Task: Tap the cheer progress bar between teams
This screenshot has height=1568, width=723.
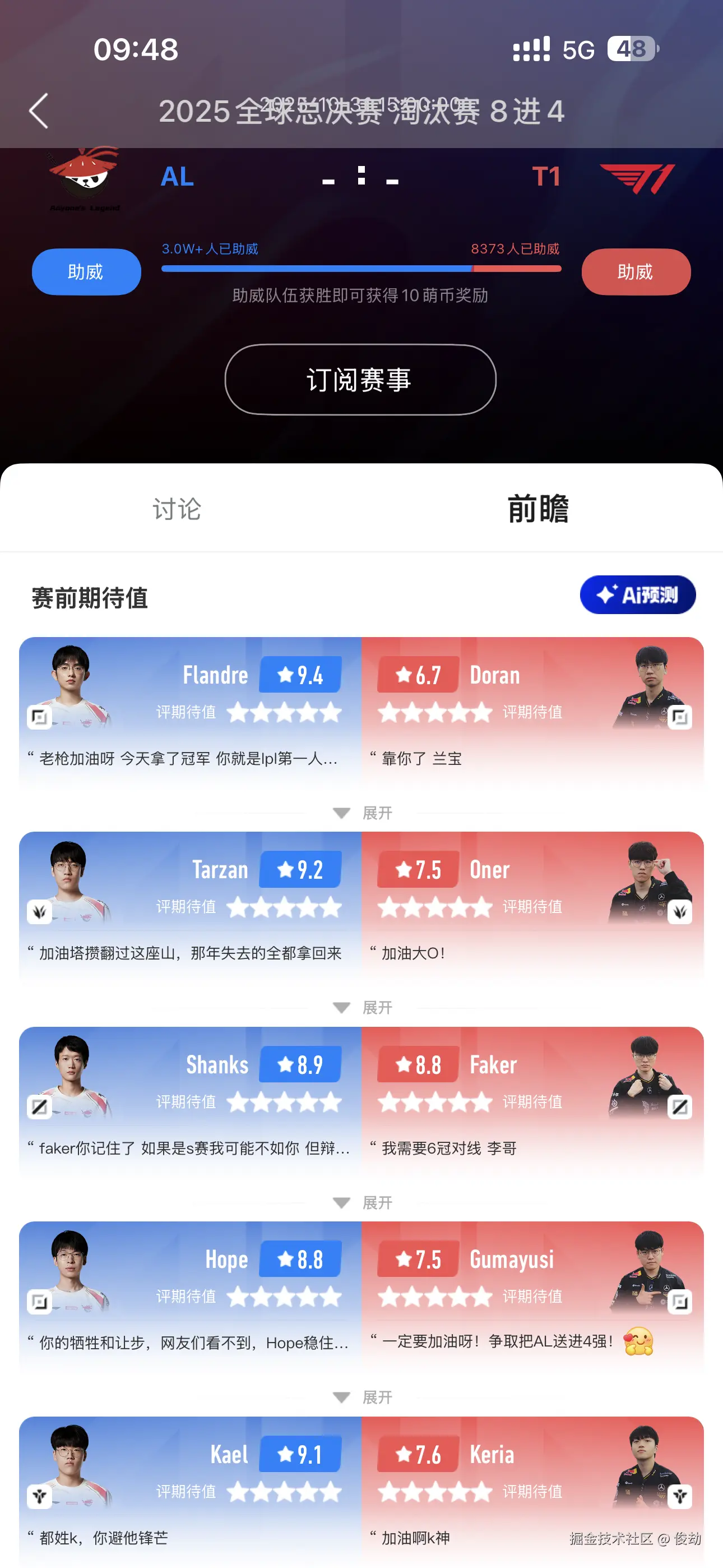Action: click(361, 268)
